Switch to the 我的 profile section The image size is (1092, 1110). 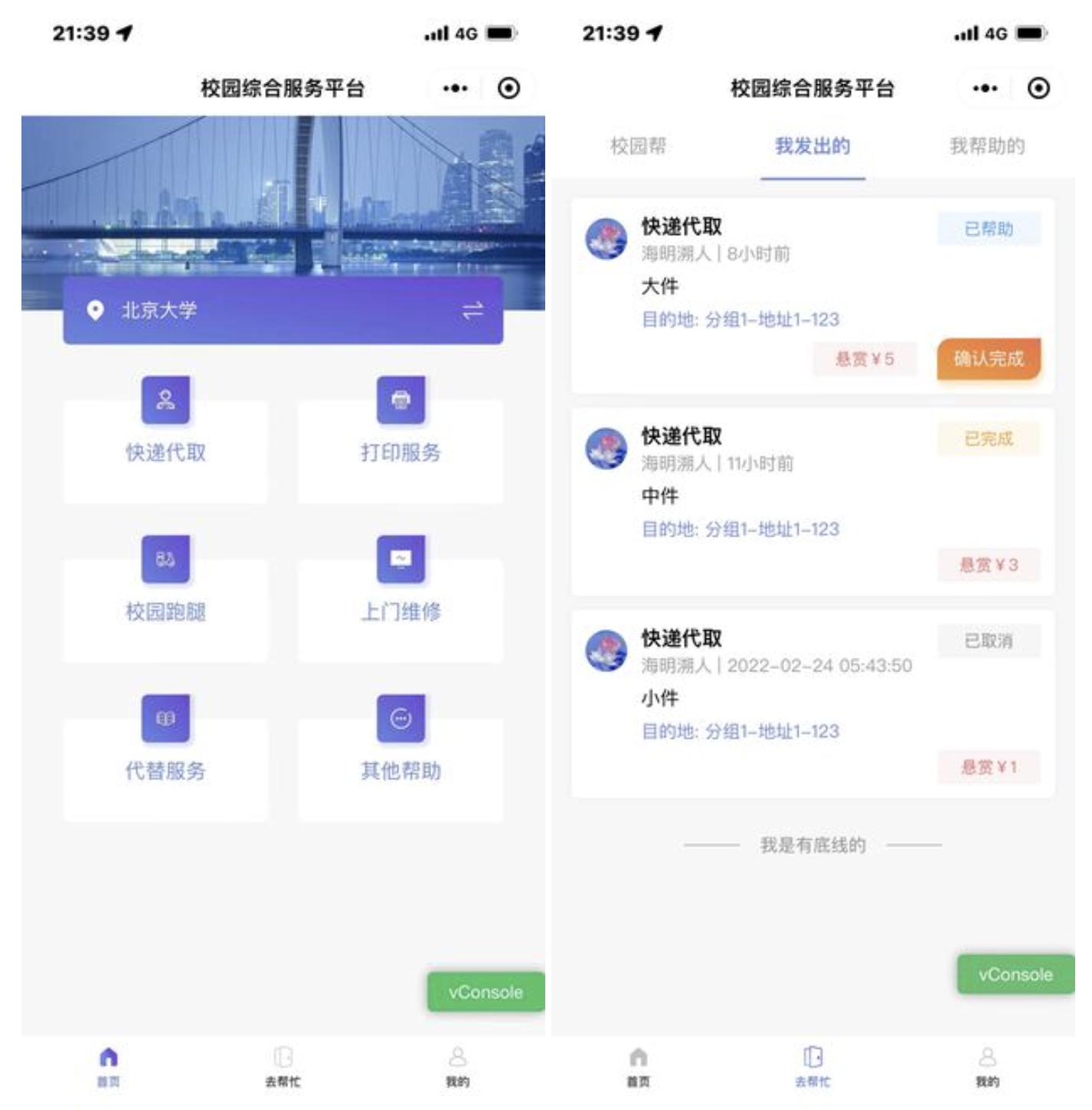[456, 1064]
